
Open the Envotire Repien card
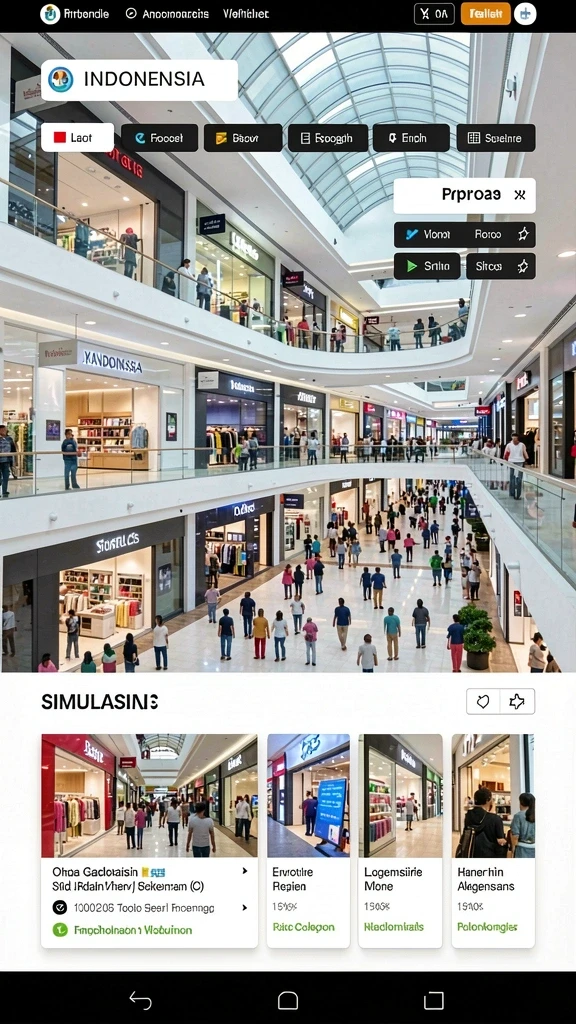click(x=308, y=840)
